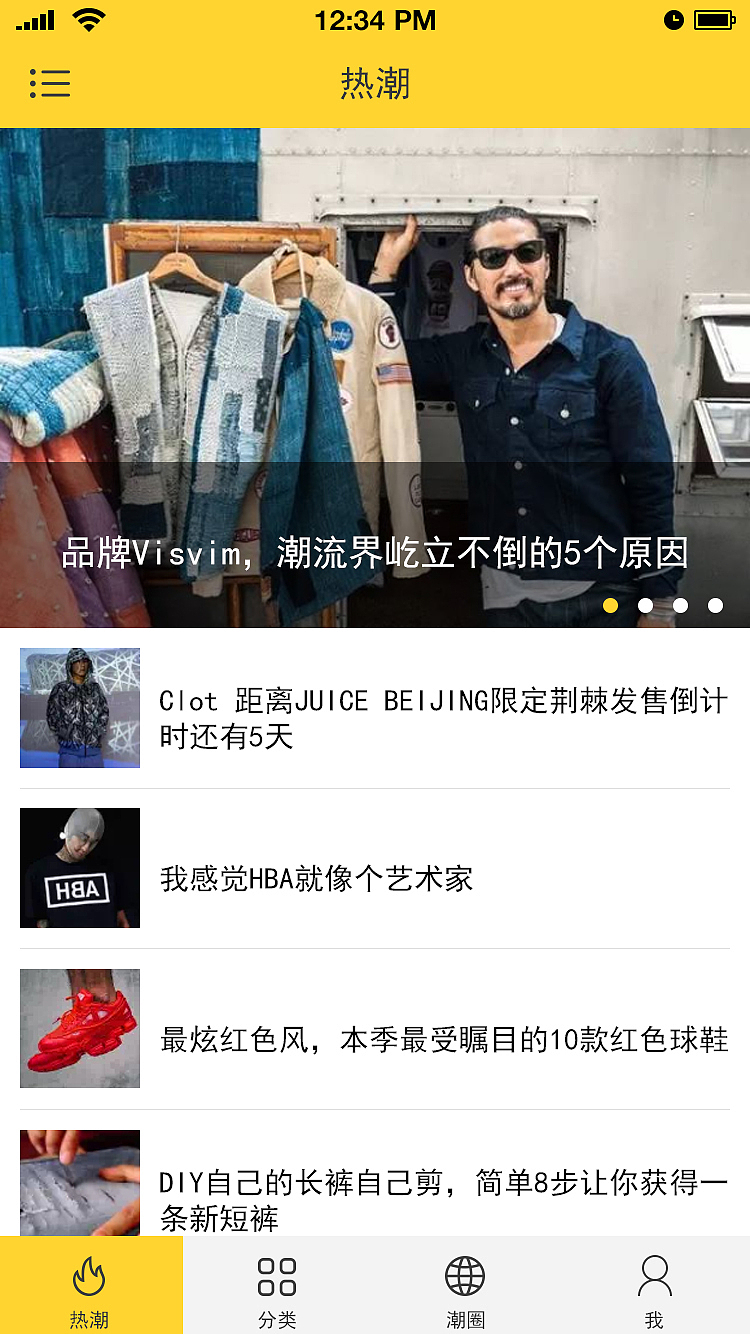The image size is (750, 1334).
Task: Select the grid icon for 分类
Action: [x=275, y=1277]
